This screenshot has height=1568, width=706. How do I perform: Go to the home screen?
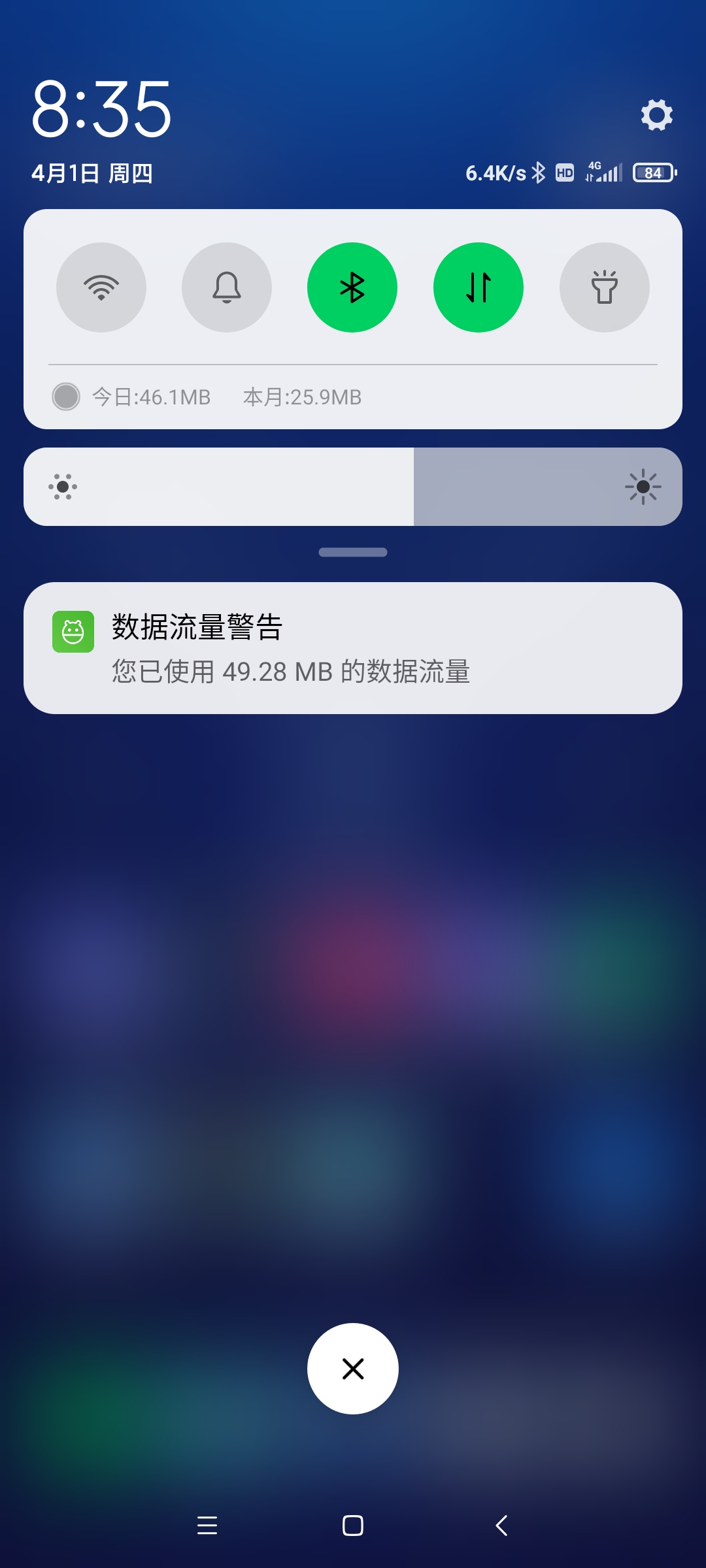(353, 1526)
